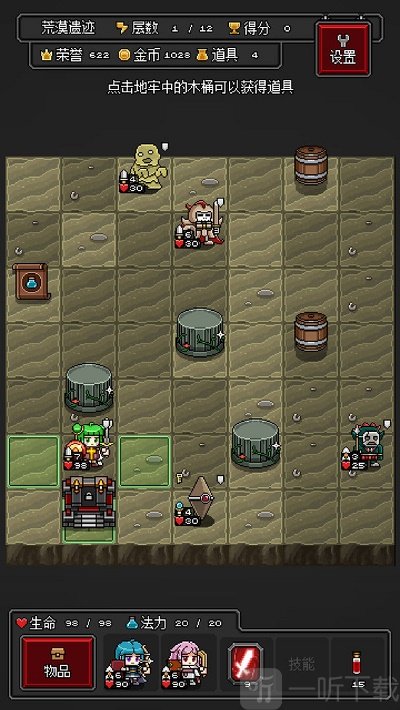Select the pink-haired party member
Image resolution: width=400 pixels, height=710 pixels.
[188, 664]
